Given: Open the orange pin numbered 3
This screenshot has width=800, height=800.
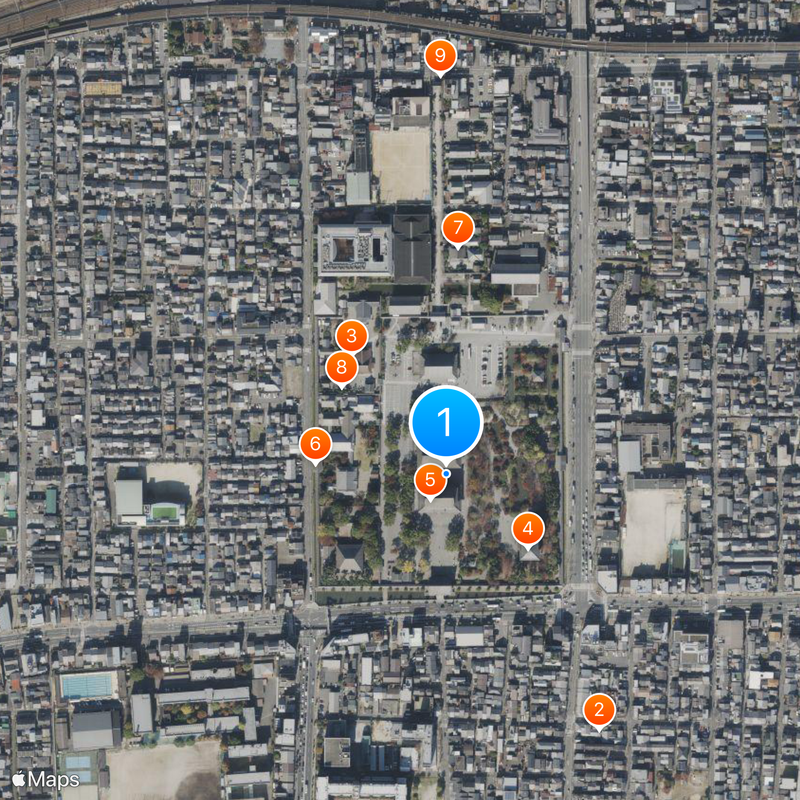Looking at the screenshot, I should coord(351,336).
